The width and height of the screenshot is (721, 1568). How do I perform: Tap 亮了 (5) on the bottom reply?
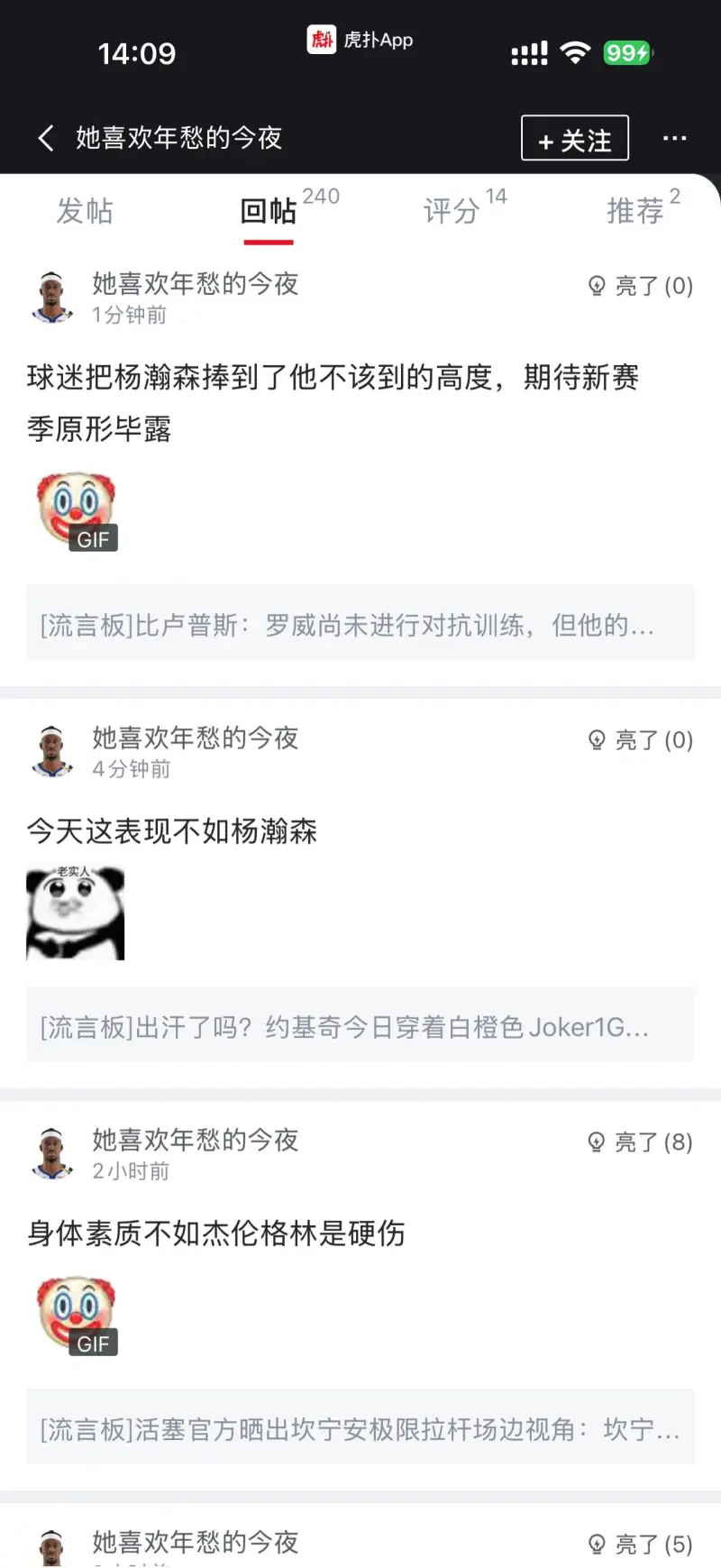point(641,1545)
